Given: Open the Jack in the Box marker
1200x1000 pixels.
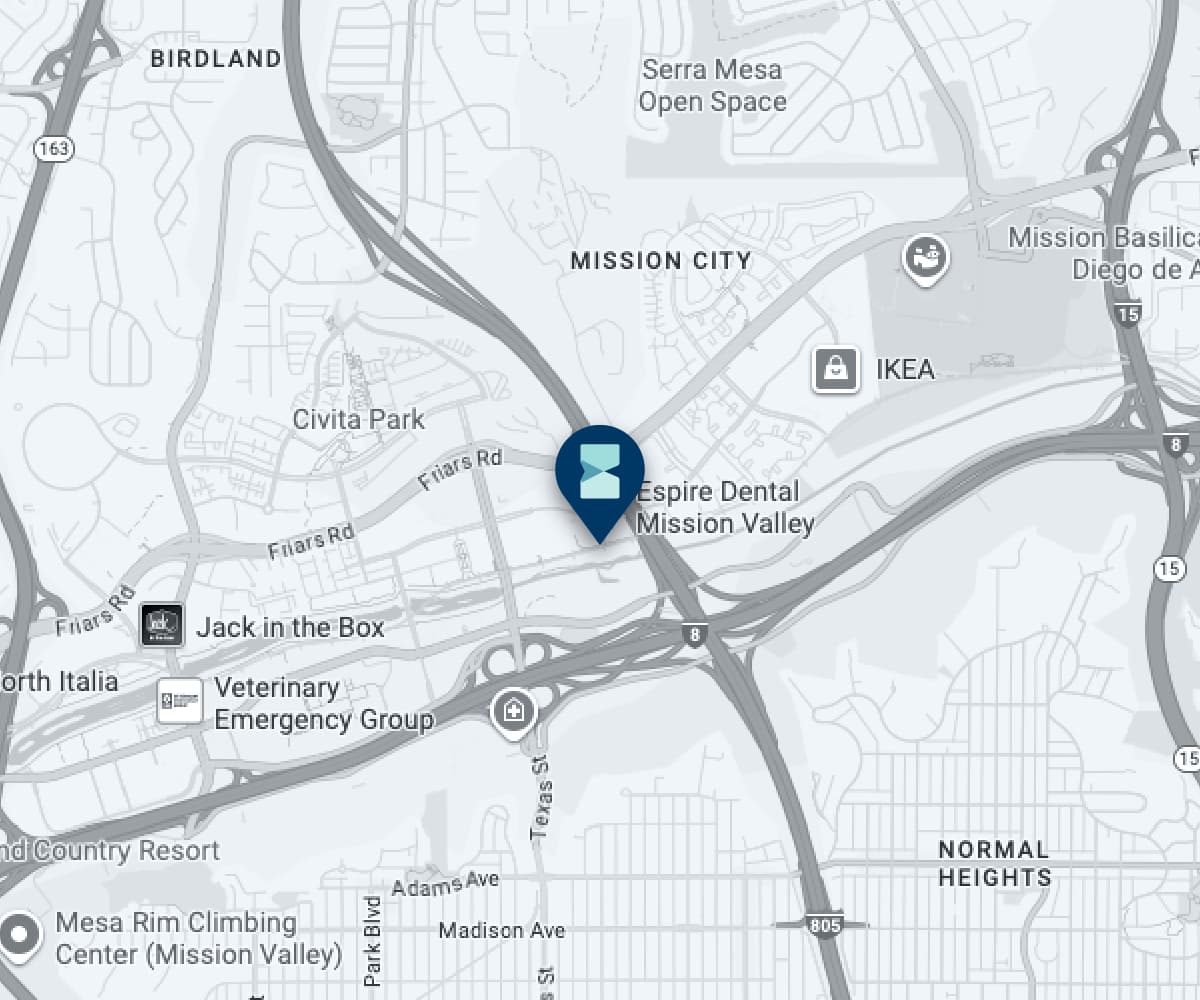Looking at the screenshot, I should click(161, 625).
